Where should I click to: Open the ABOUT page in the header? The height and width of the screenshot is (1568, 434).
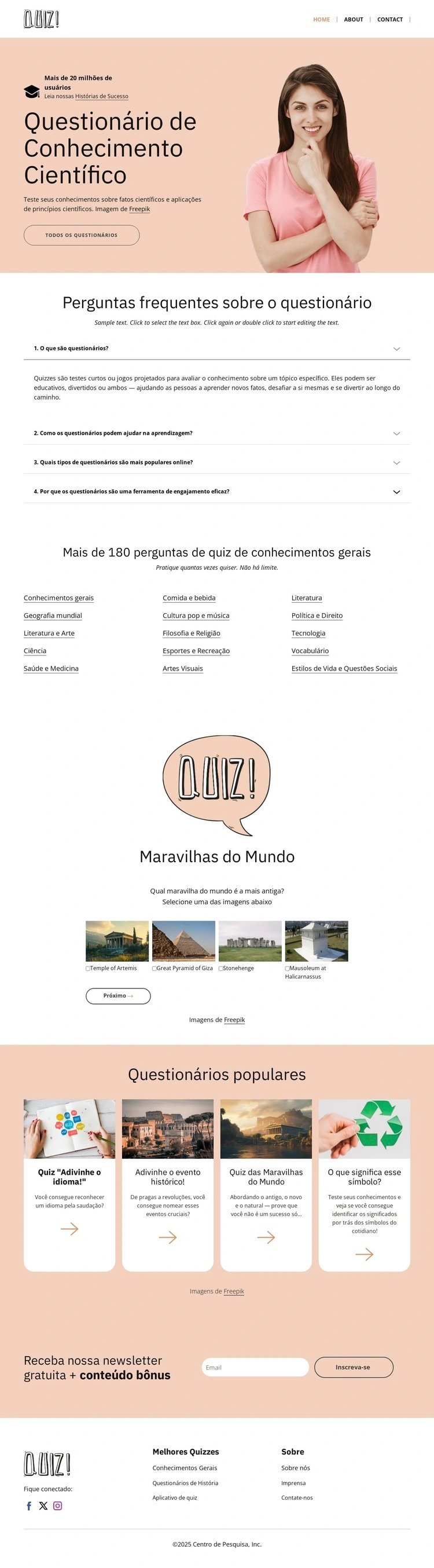point(353,20)
